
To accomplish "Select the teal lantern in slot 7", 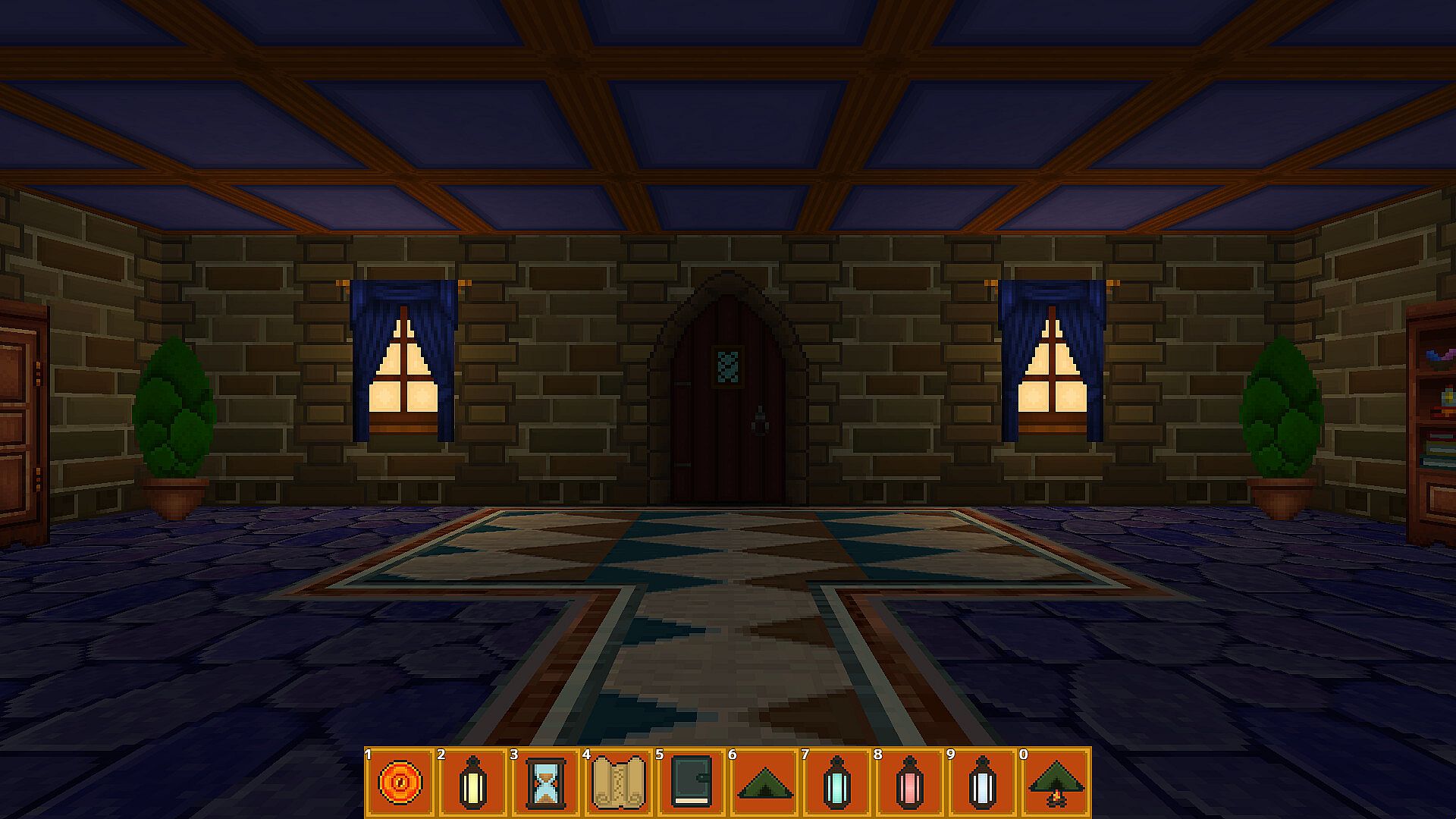I will (x=836, y=782).
